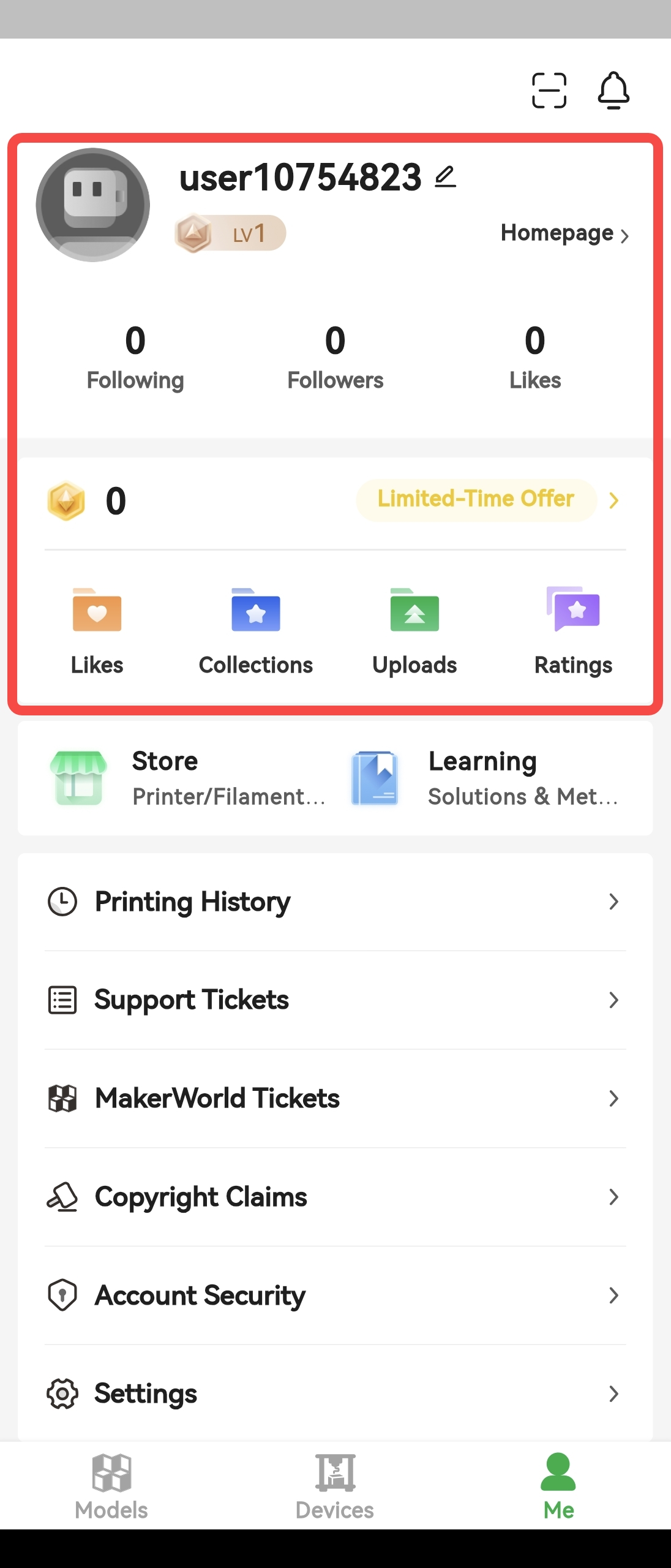View the Followers list
Image resolution: width=671 pixels, height=1568 pixels.
tap(335, 358)
